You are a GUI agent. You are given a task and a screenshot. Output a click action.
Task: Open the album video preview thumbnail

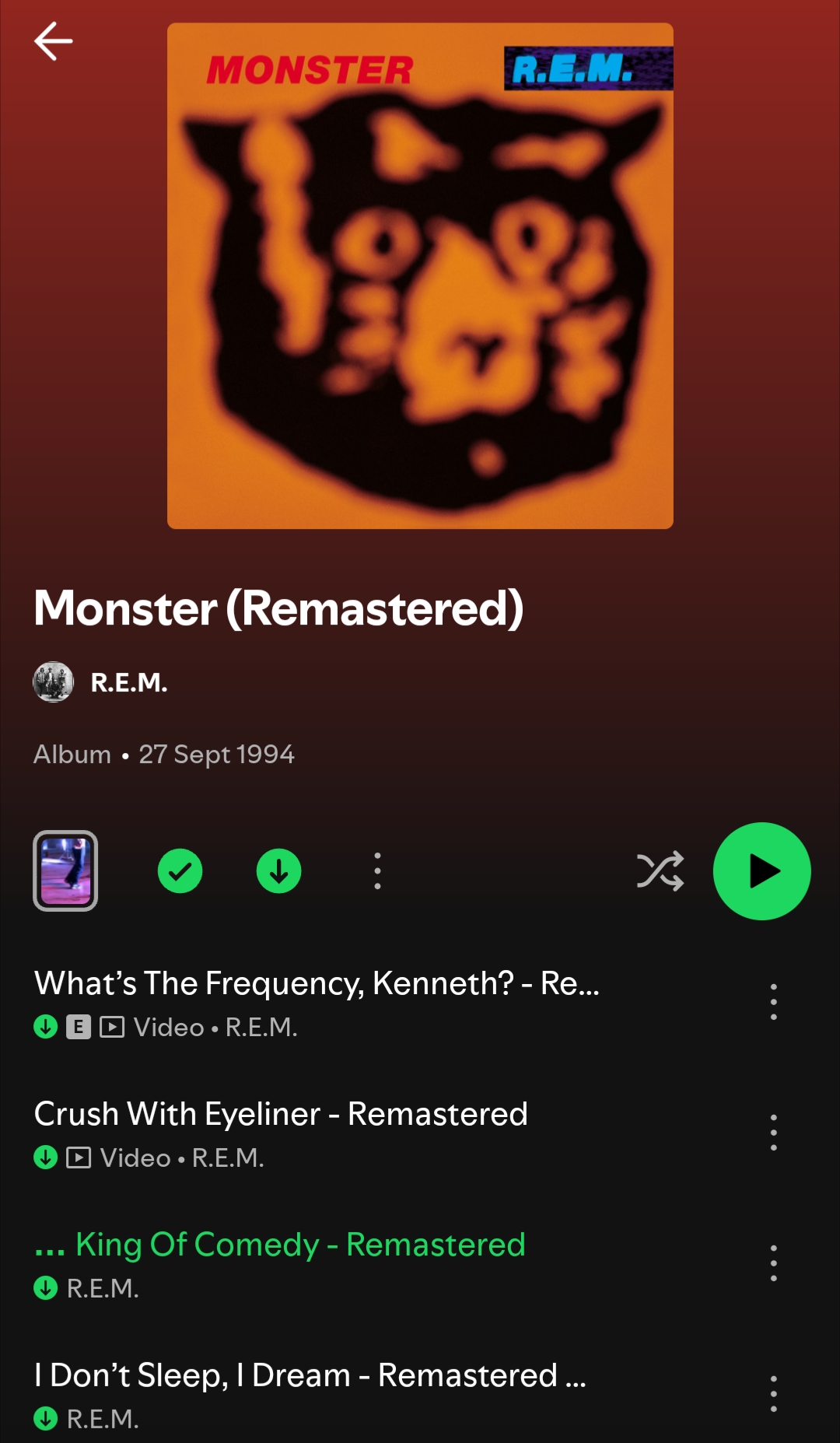[x=65, y=870]
